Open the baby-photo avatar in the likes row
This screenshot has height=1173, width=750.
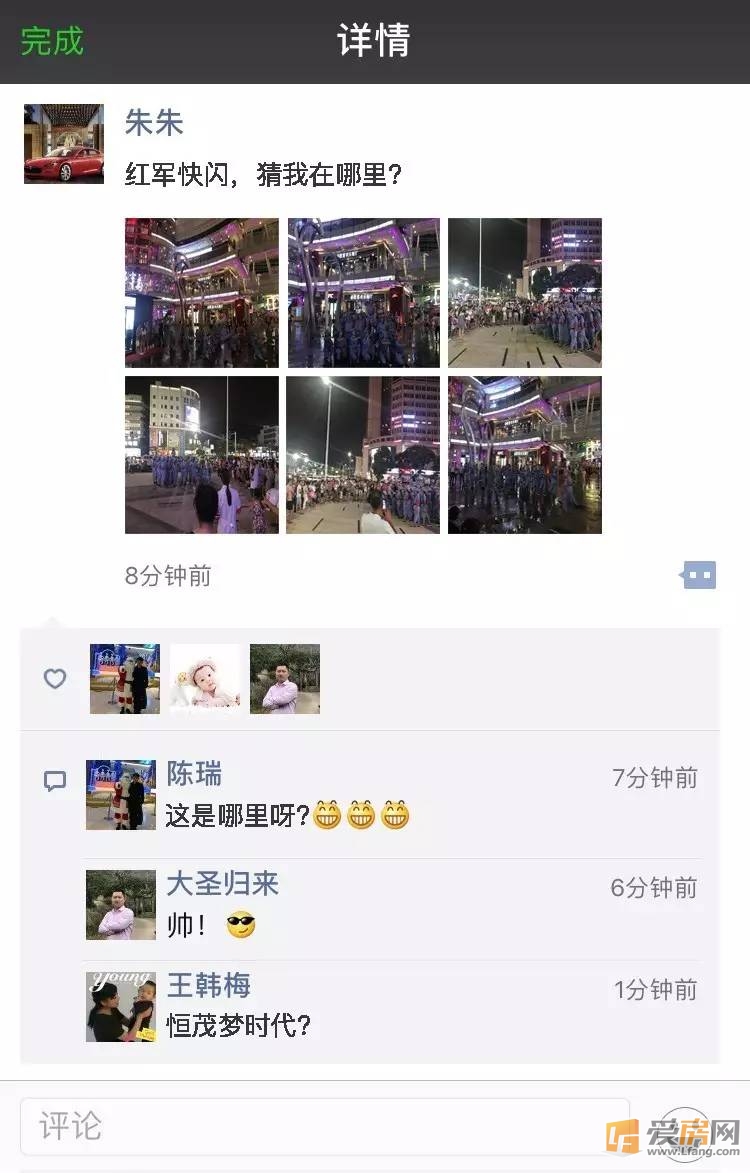point(205,679)
